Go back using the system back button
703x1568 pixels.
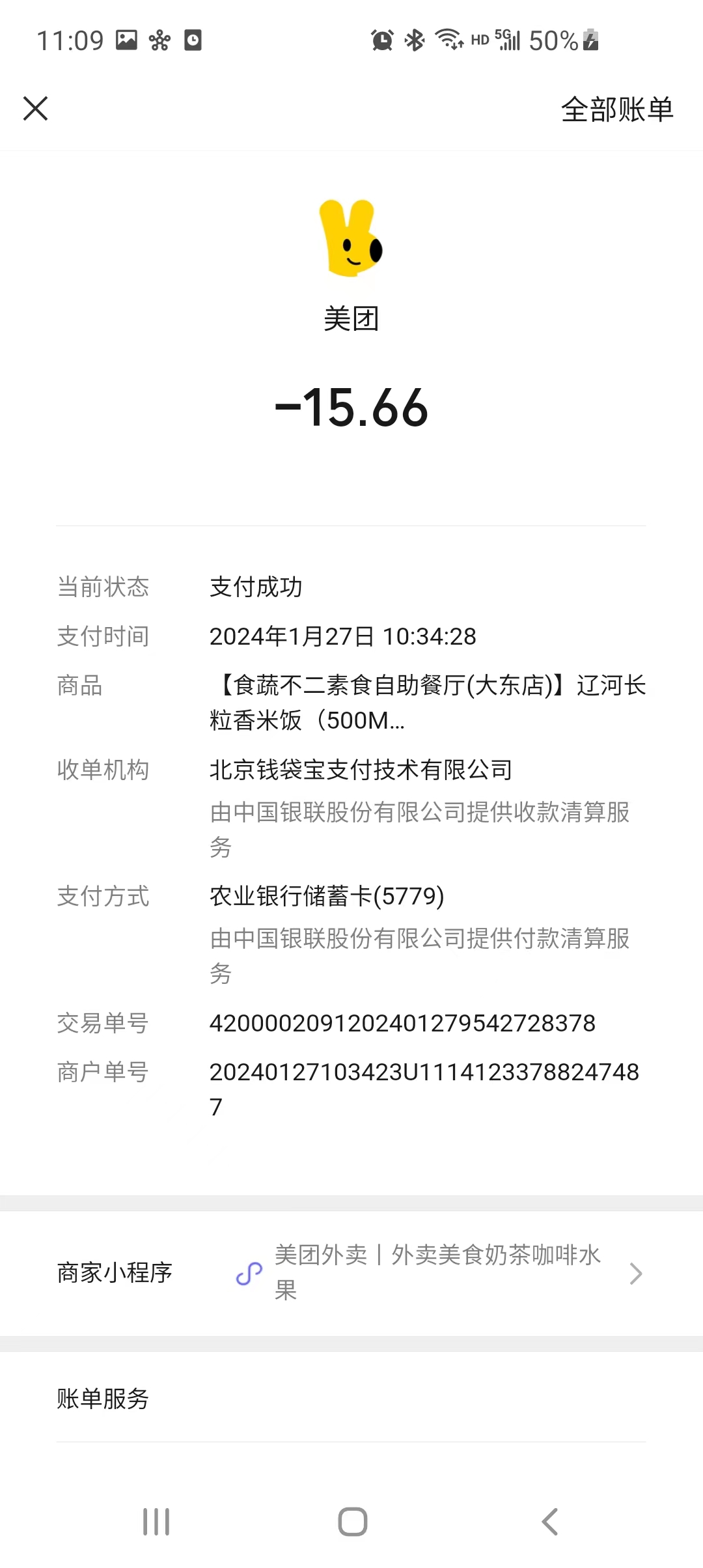[550, 1522]
